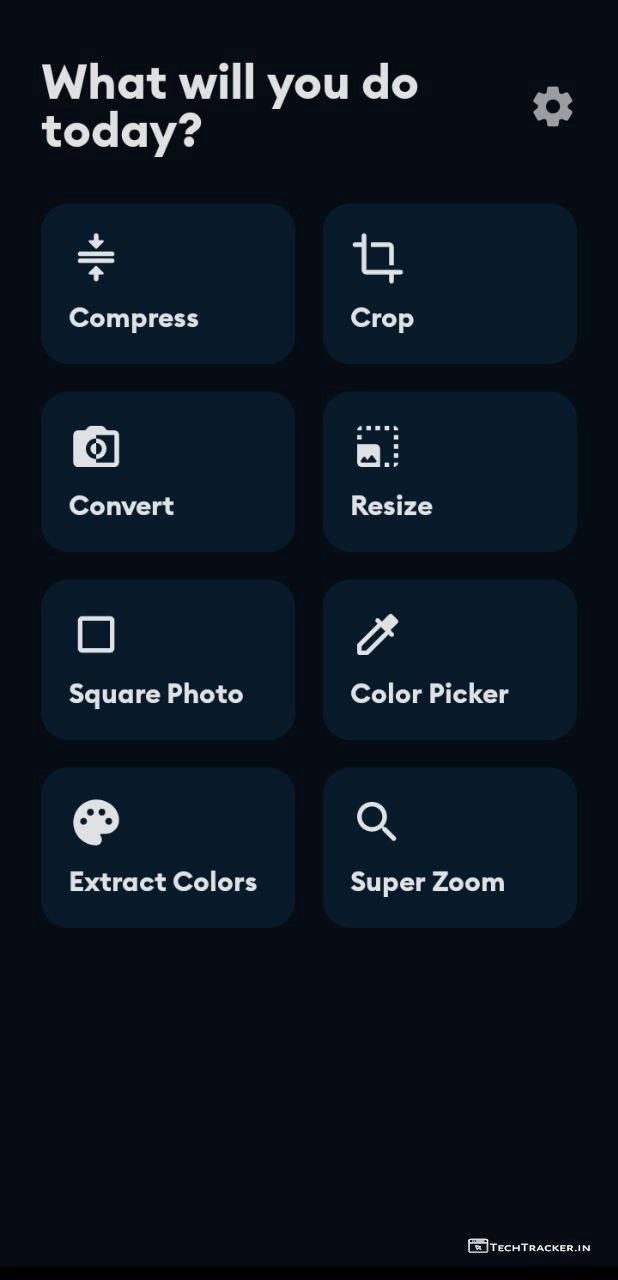Select the Crop tool card
The width and height of the screenshot is (618, 1280).
449,284
